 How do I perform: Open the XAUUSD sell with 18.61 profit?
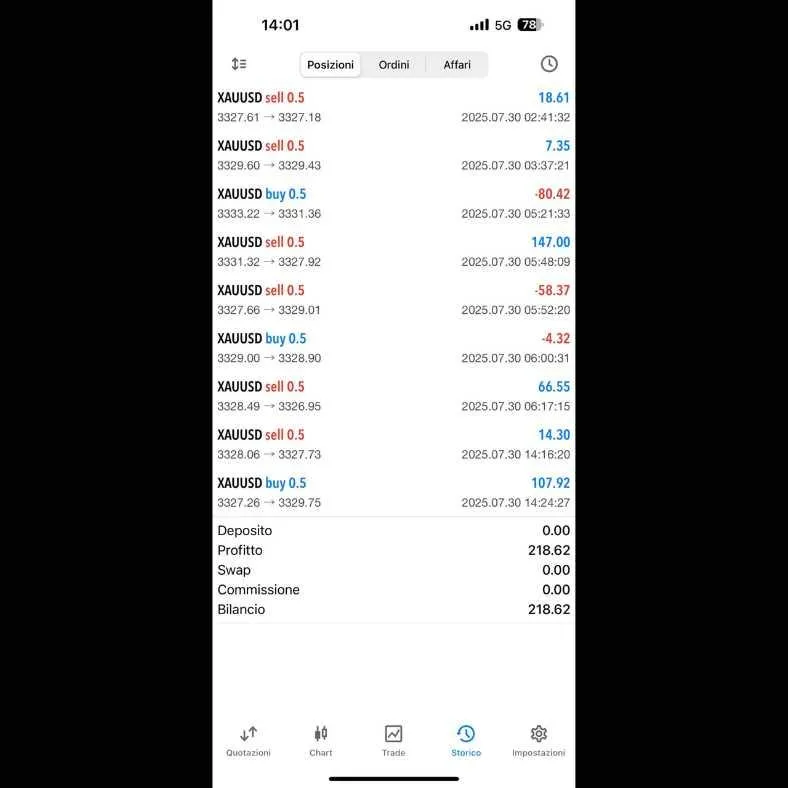coord(393,107)
